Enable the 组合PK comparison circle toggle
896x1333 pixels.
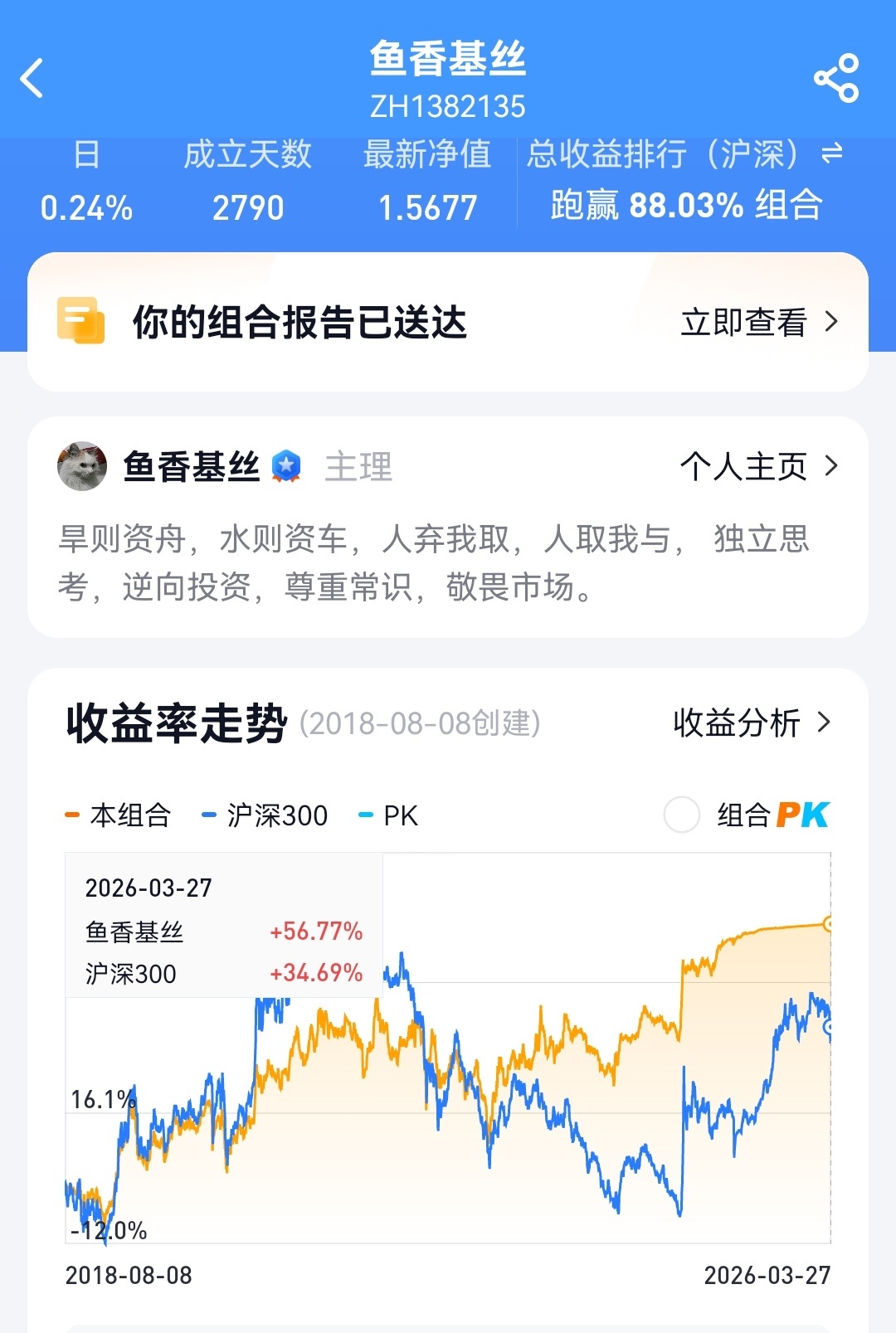click(681, 815)
